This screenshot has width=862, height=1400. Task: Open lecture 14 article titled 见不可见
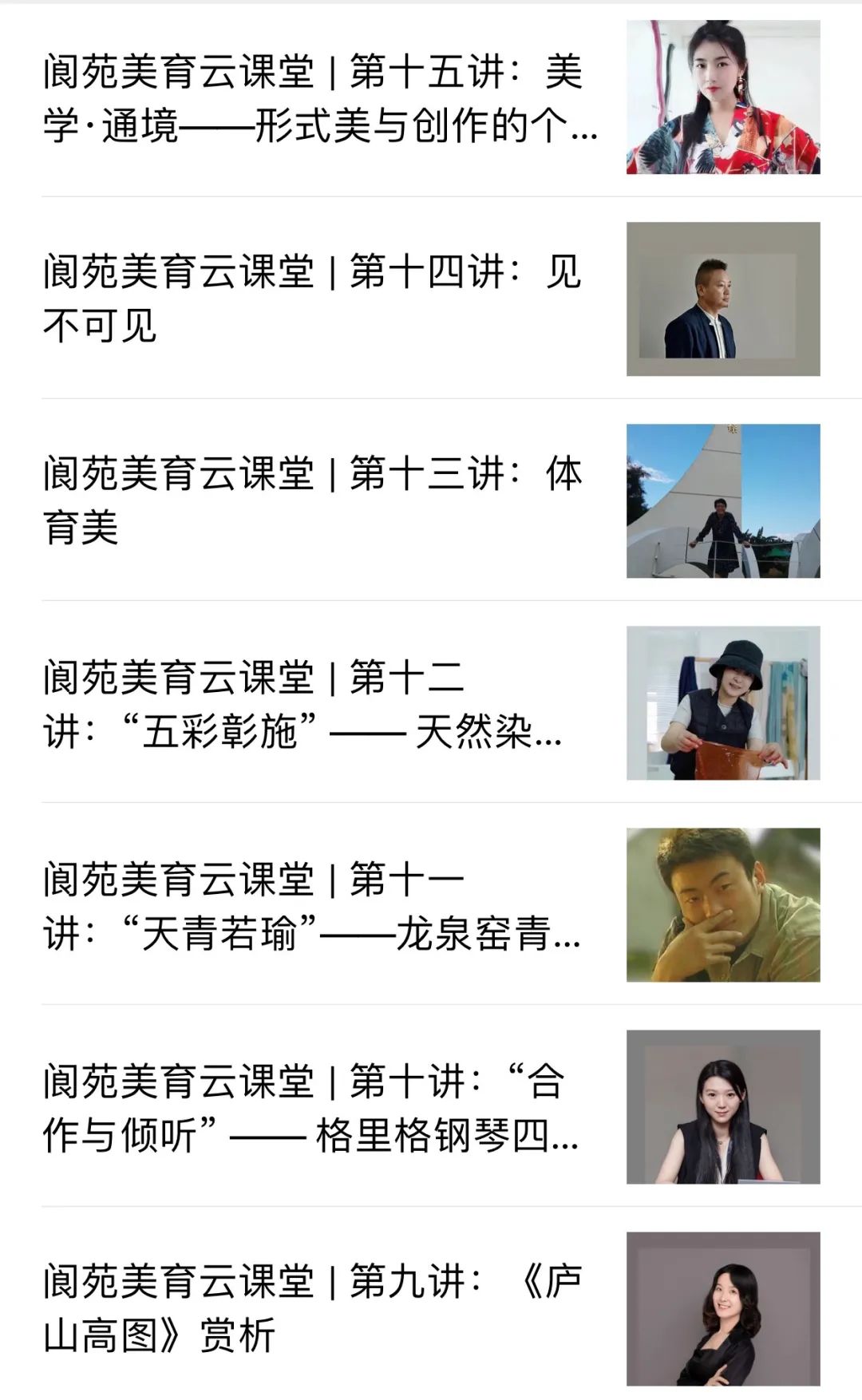click(311, 295)
